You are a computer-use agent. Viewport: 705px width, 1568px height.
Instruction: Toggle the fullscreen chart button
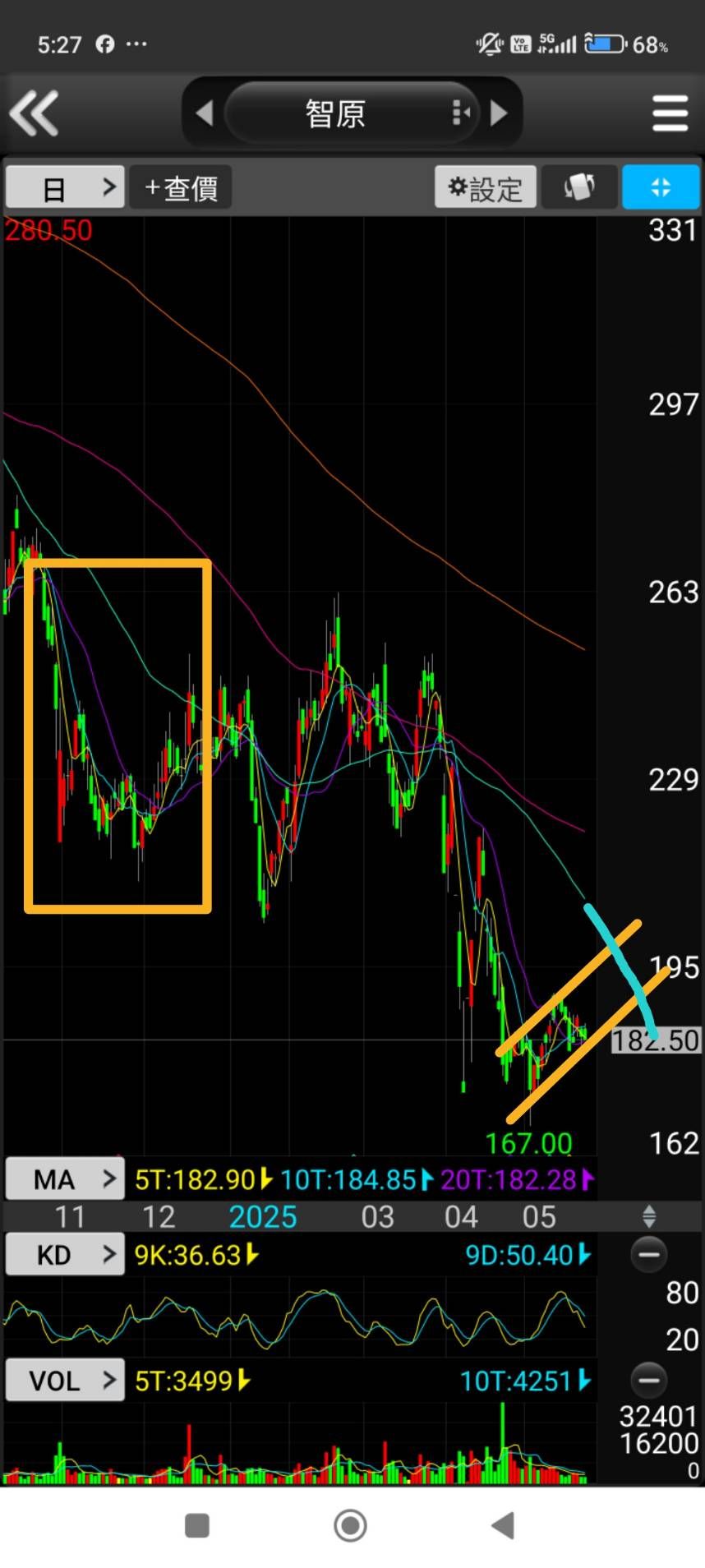point(661,188)
